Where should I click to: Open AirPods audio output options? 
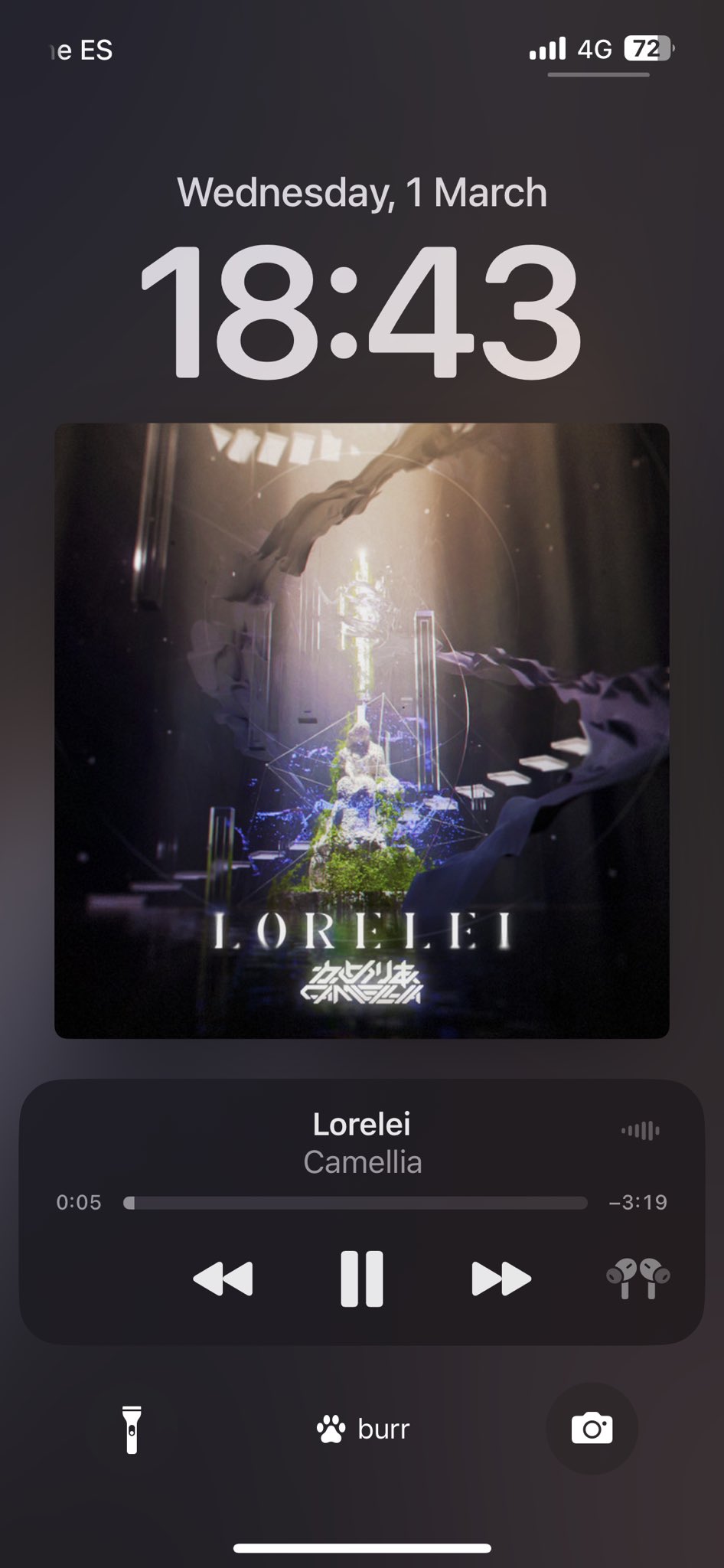tap(638, 1279)
